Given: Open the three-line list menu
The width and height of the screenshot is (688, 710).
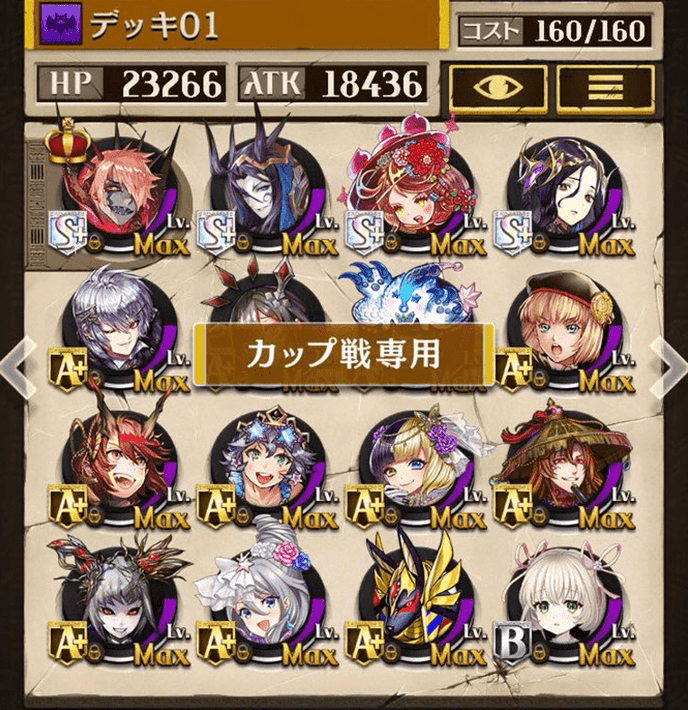Looking at the screenshot, I should [605, 88].
